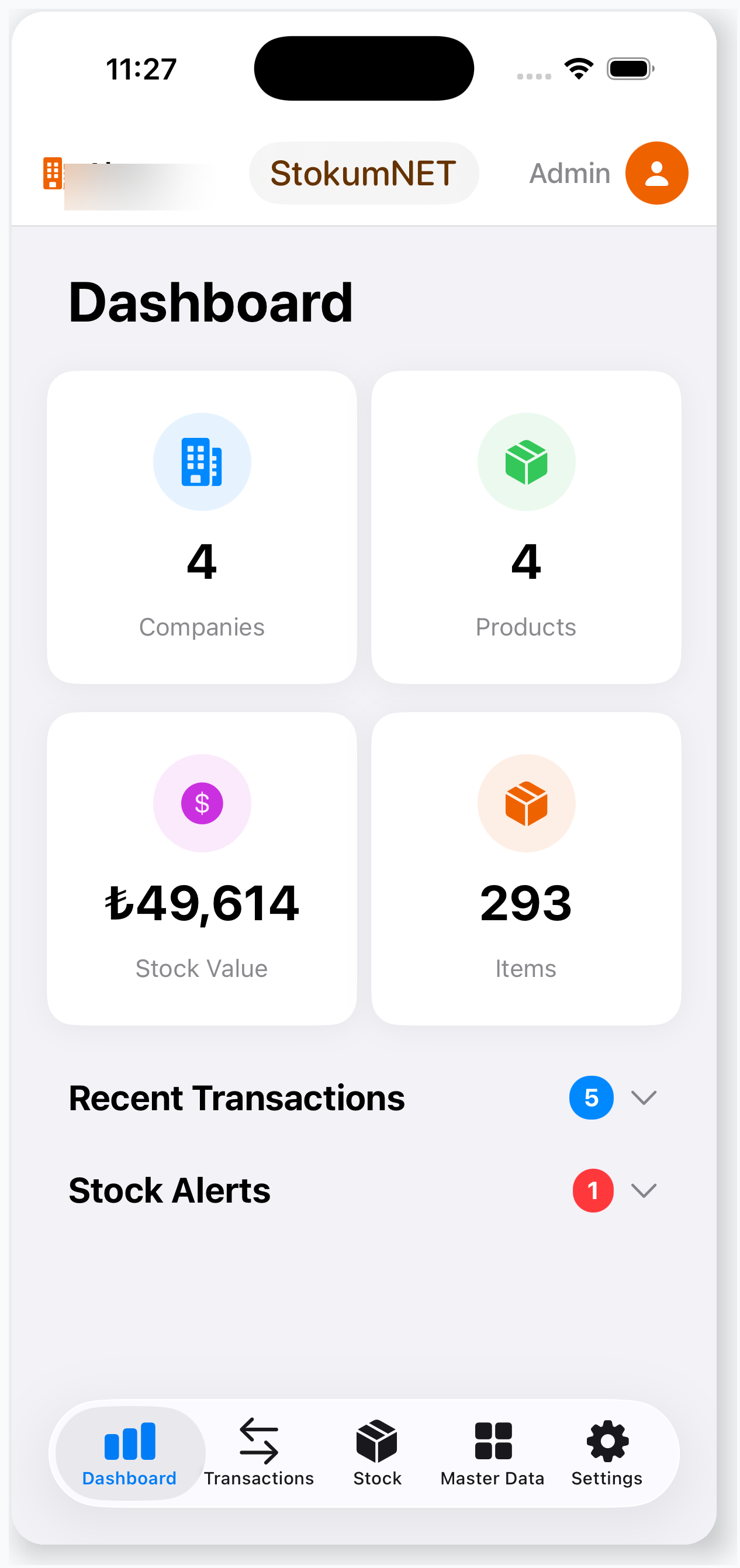Image resolution: width=740 pixels, height=1568 pixels.
Task: Tap the blue 5 notification badge
Action: [591, 1097]
